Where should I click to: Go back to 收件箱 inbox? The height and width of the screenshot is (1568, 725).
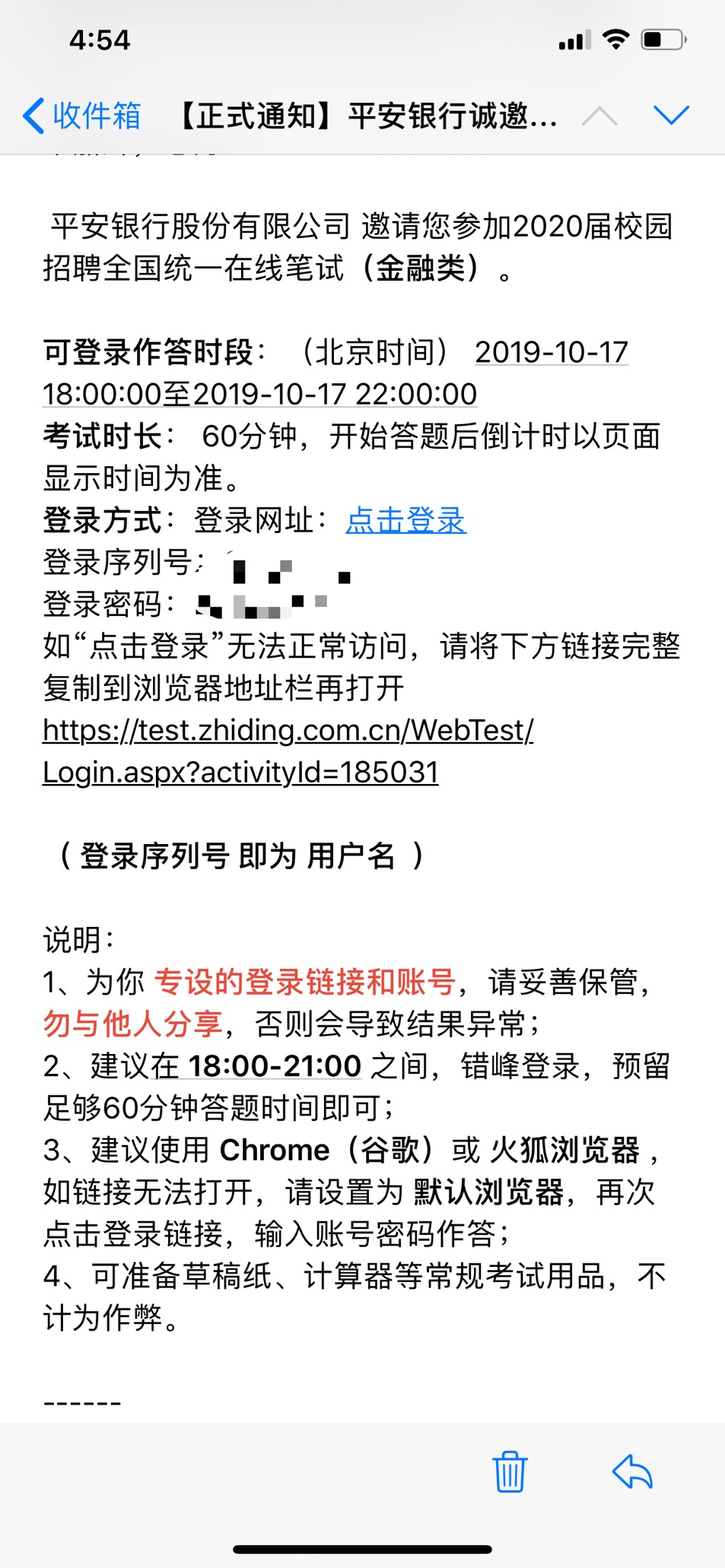[82, 116]
